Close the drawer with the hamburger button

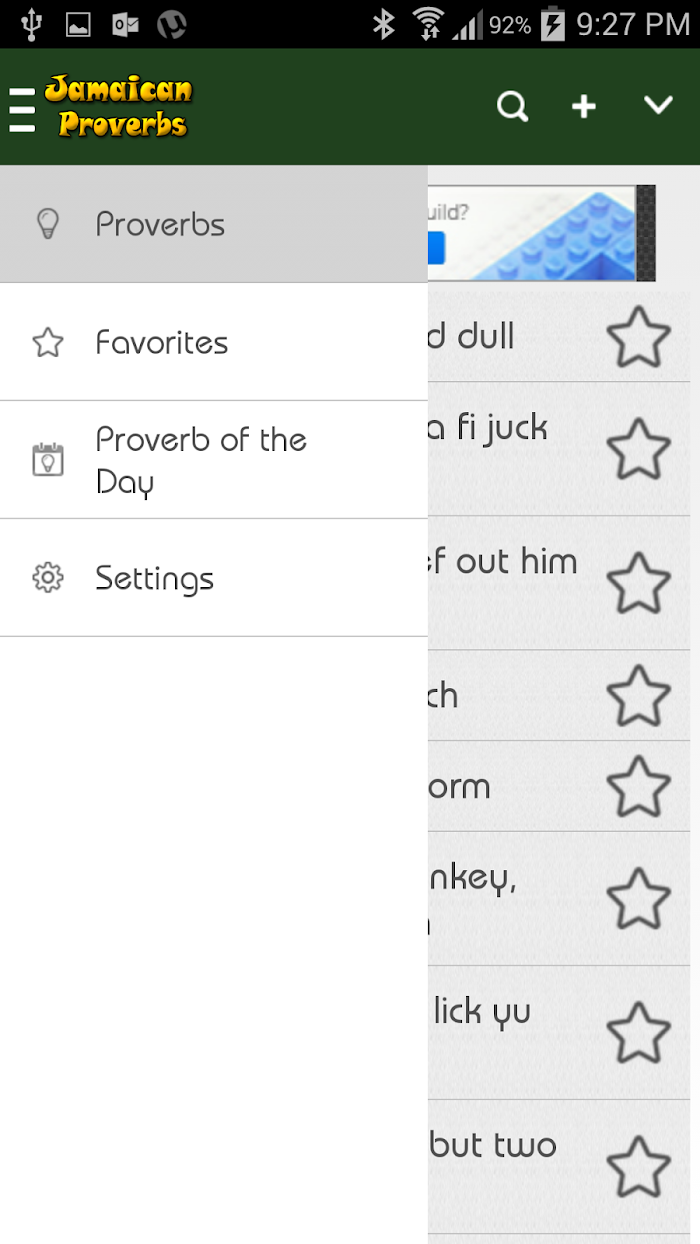(22, 108)
